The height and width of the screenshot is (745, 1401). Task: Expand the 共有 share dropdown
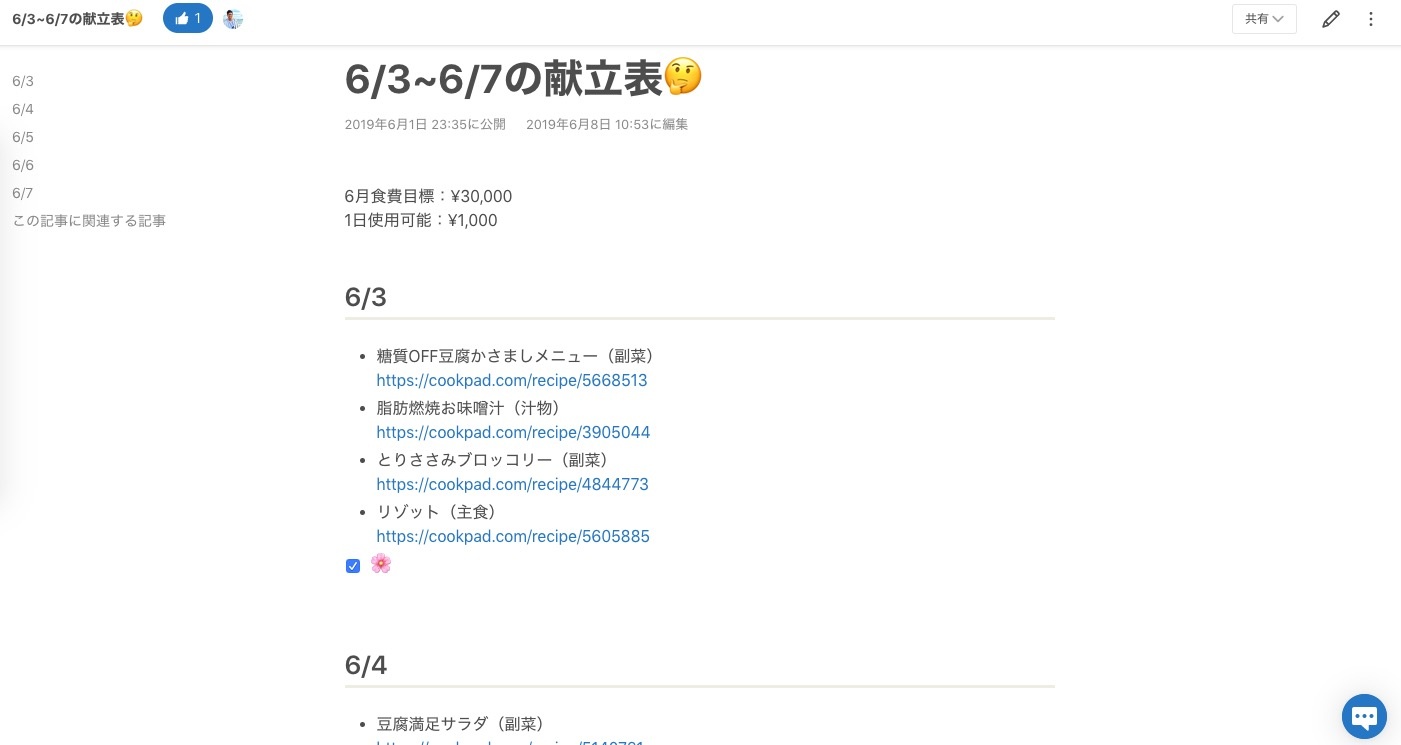coord(1264,19)
